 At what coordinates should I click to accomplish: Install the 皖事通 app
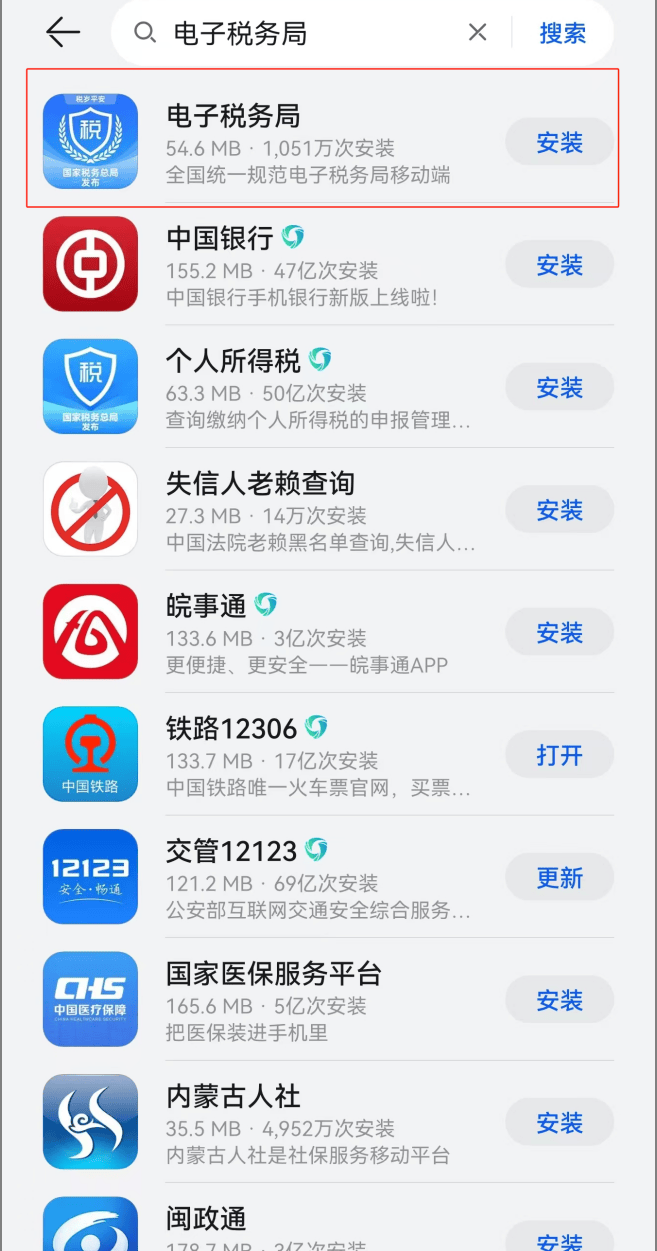[x=559, y=633]
